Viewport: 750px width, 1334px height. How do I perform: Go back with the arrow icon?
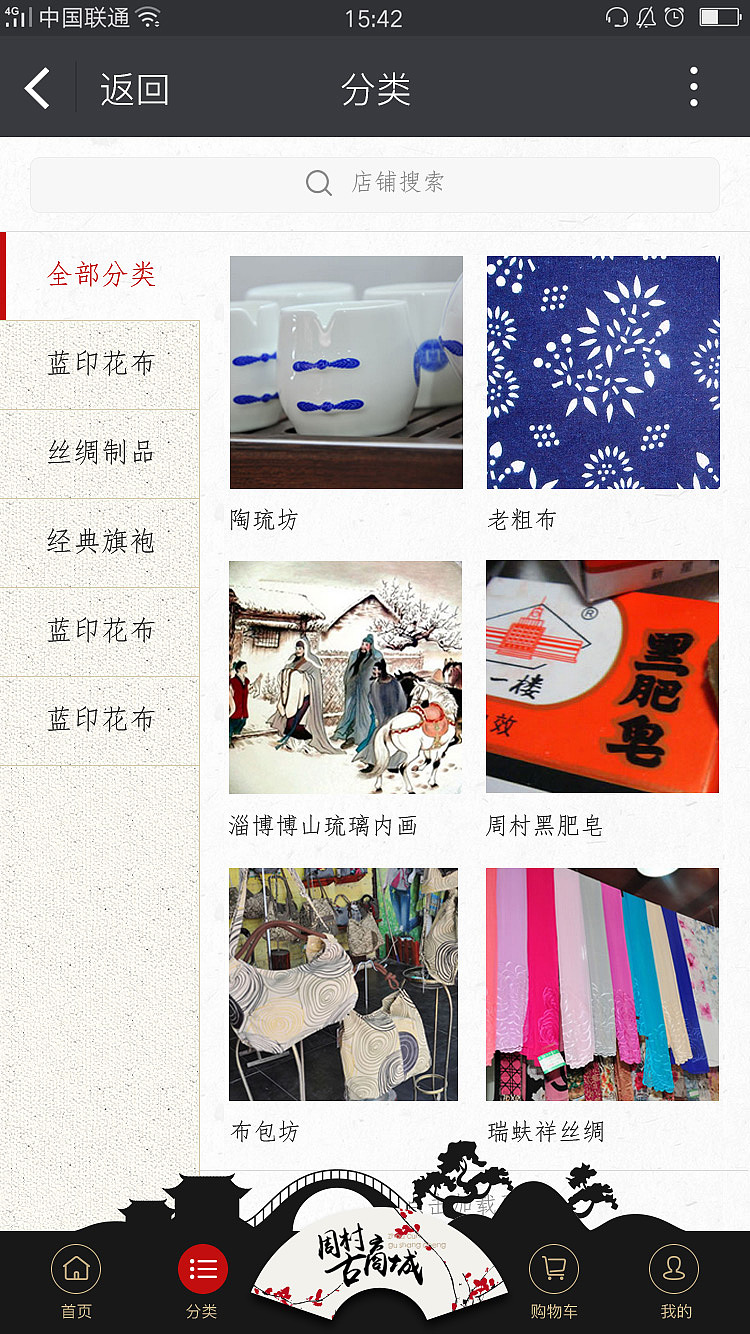point(38,89)
